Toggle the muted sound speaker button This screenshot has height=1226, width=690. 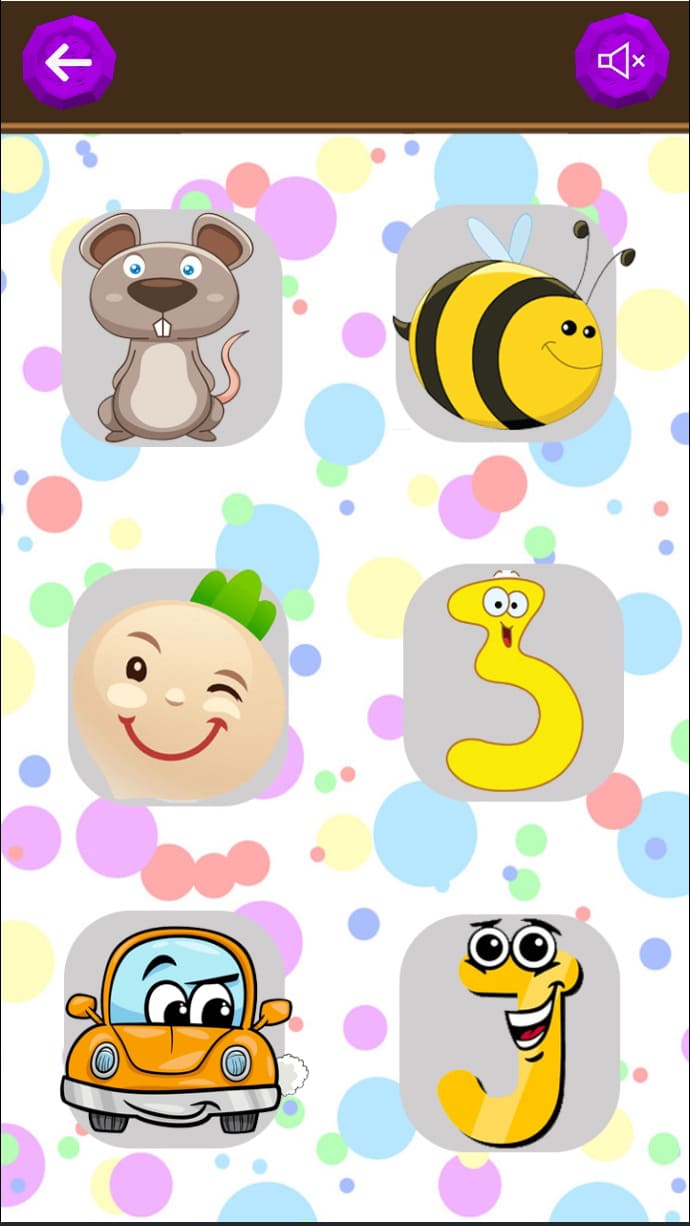(x=621, y=62)
